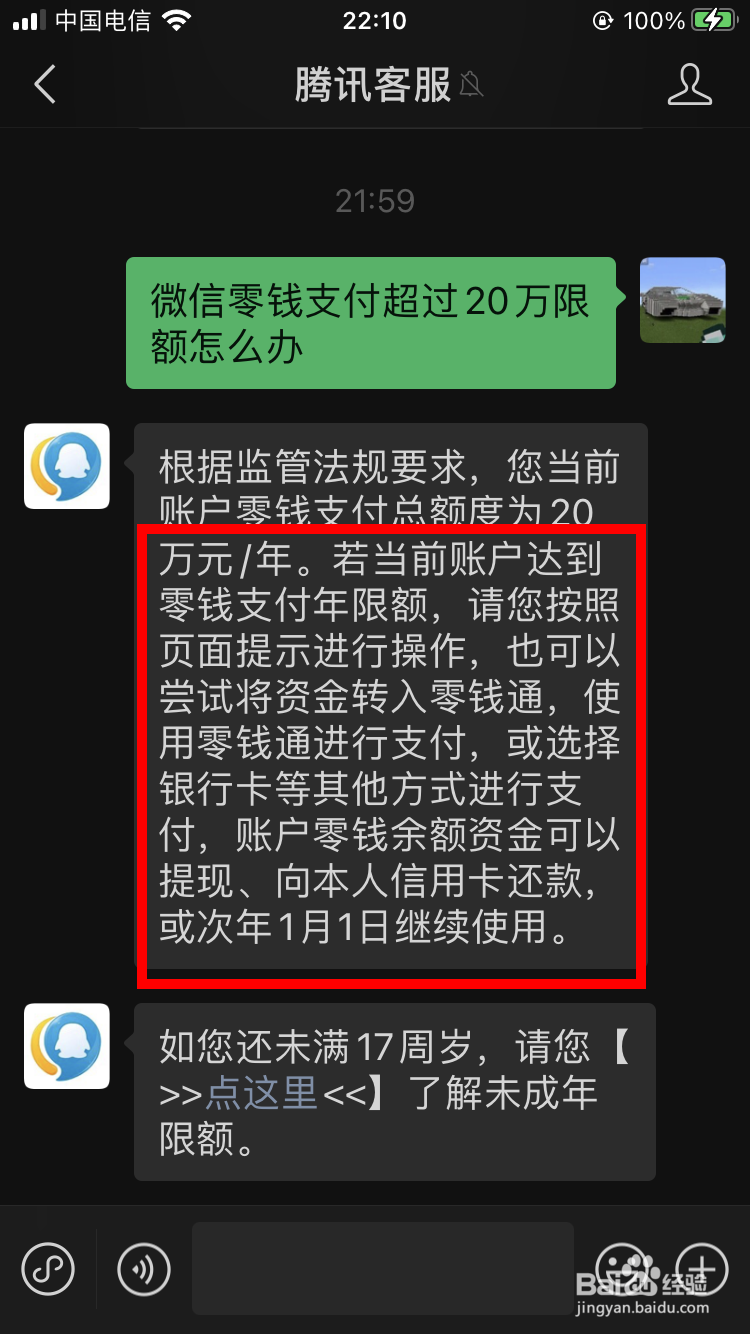The height and width of the screenshot is (1334, 750).
Task: Tap the muted notification bell beside the title
Action: [470, 85]
